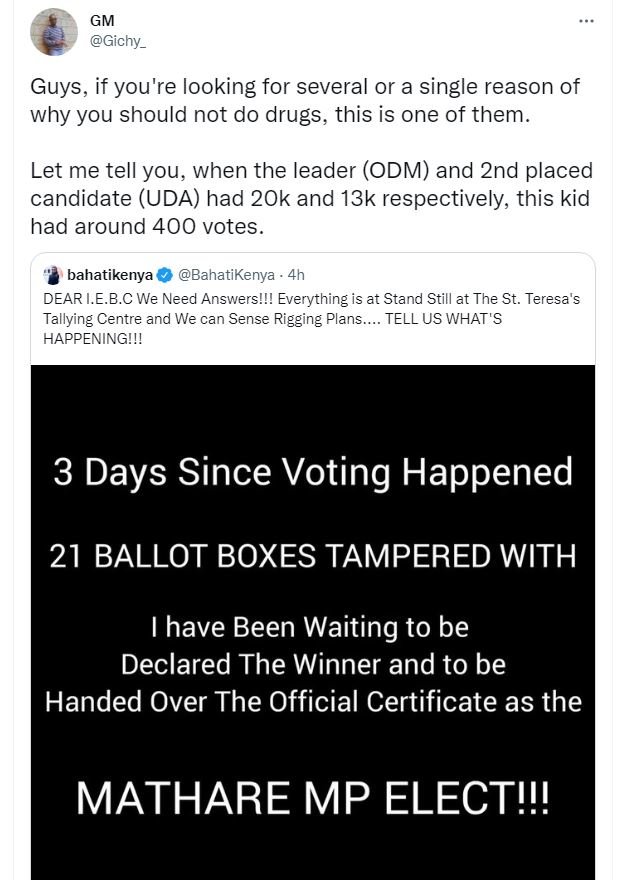Open bahatikenya's avatar in quoted tweet
This screenshot has width=623, height=880.
tap(52, 274)
